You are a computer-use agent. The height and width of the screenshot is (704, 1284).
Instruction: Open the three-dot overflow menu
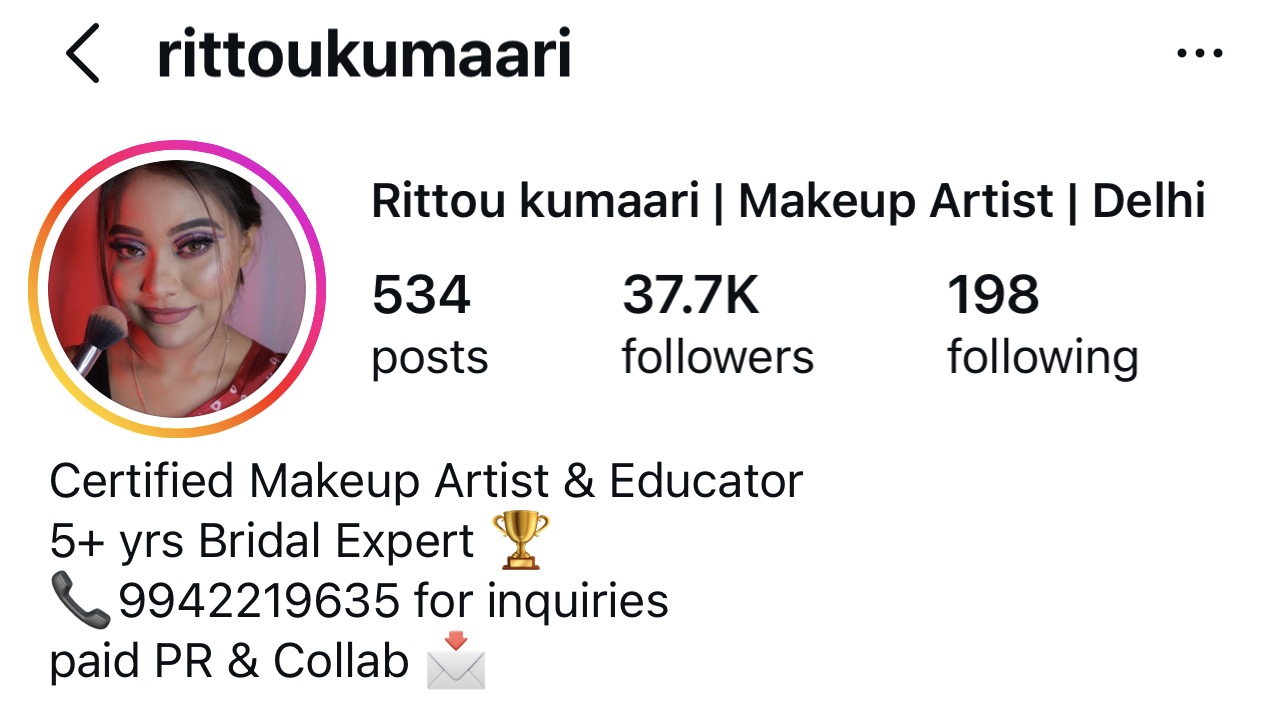(1199, 54)
